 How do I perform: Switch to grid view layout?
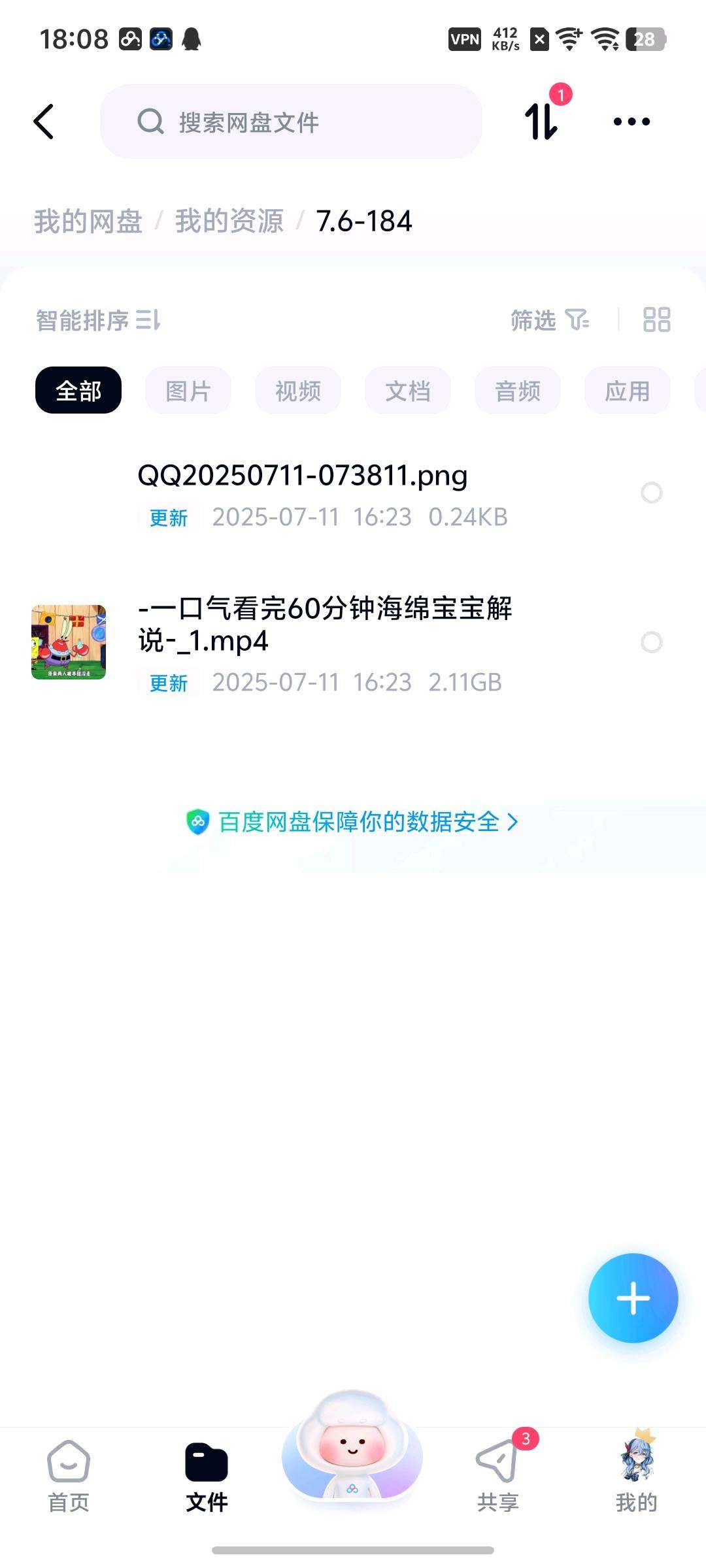pyautogui.click(x=656, y=320)
